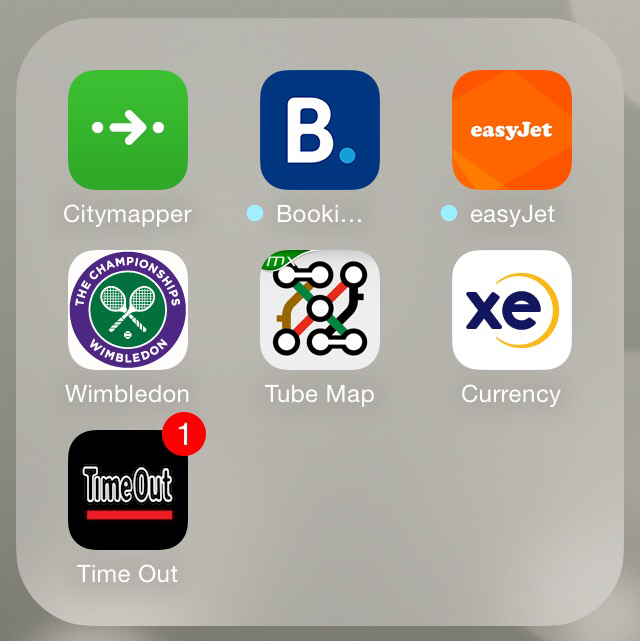
Task: Open the Citymapper app
Action: tap(127, 130)
